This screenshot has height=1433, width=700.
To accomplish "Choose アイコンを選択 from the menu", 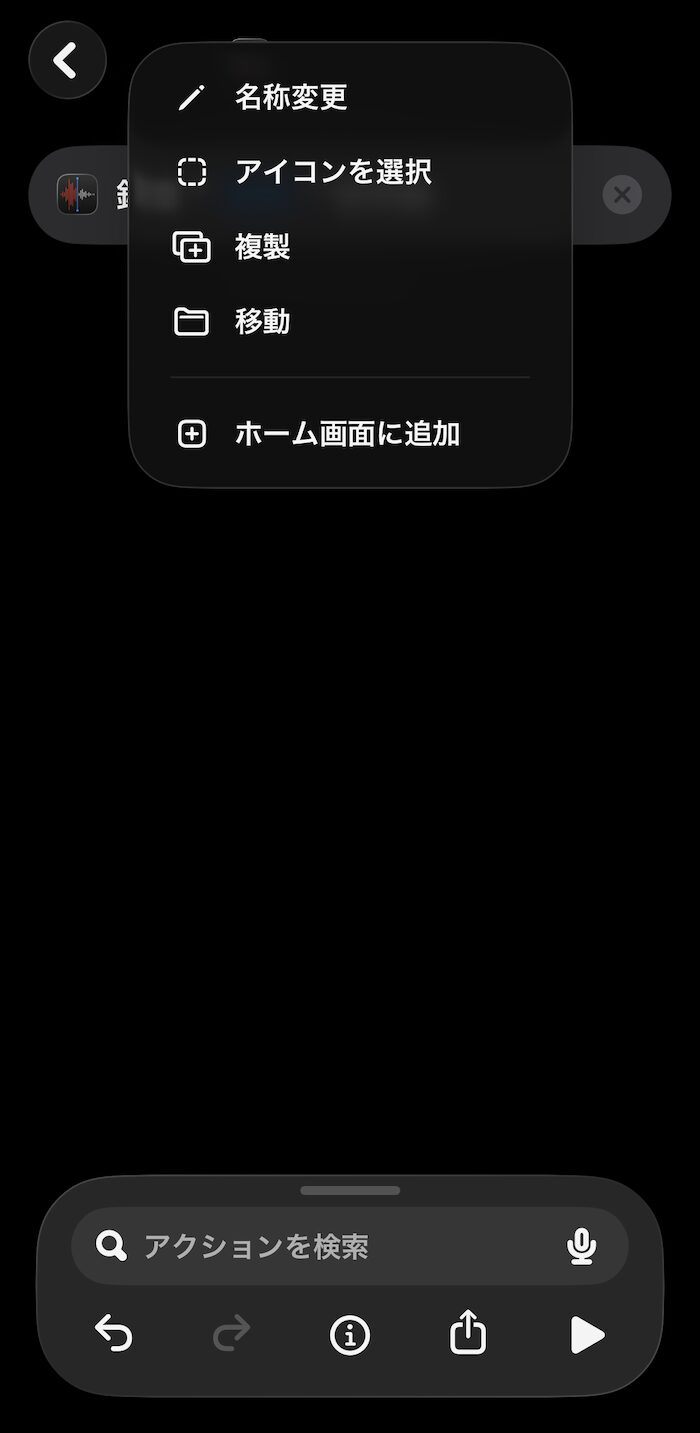I will (x=332, y=172).
